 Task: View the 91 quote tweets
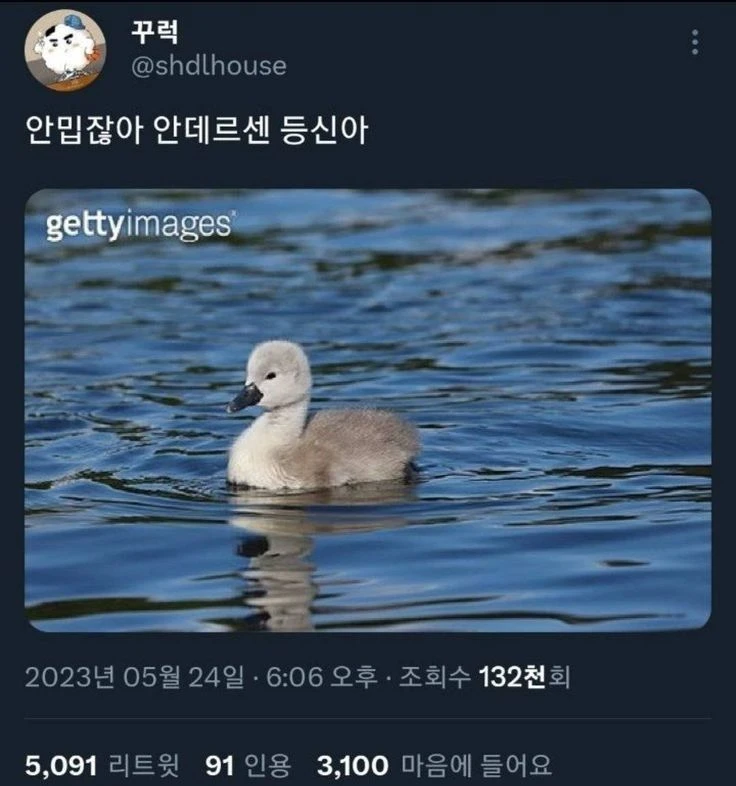point(248,765)
